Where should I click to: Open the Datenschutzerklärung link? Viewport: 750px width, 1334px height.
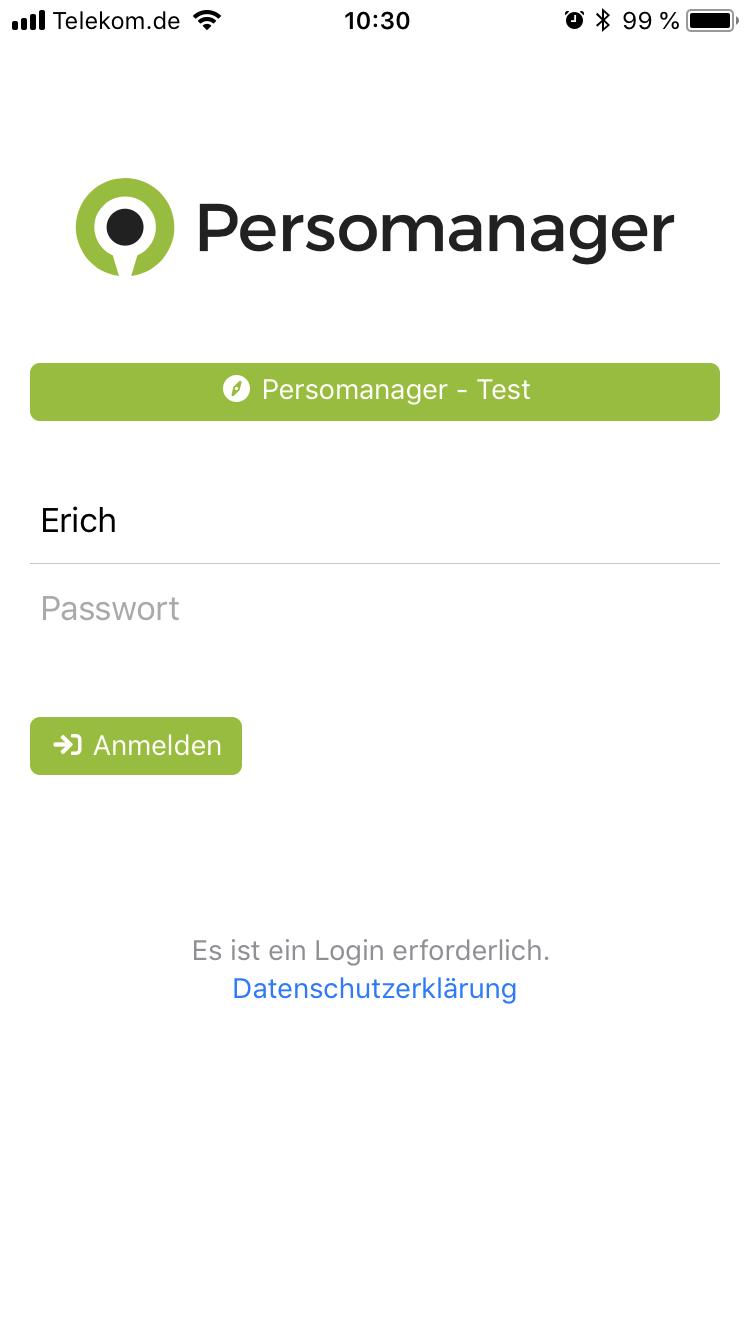375,989
